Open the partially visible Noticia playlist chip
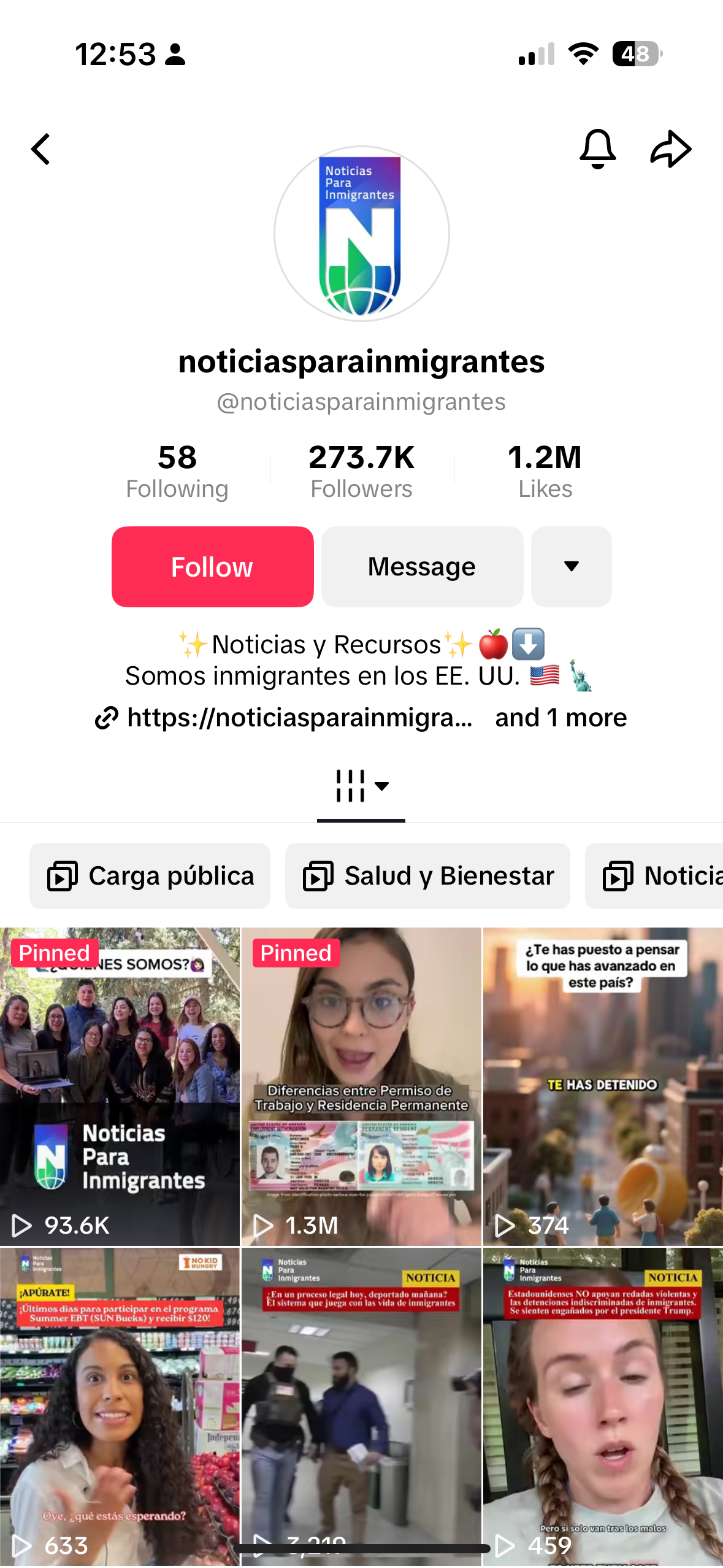 (x=662, y=876)
